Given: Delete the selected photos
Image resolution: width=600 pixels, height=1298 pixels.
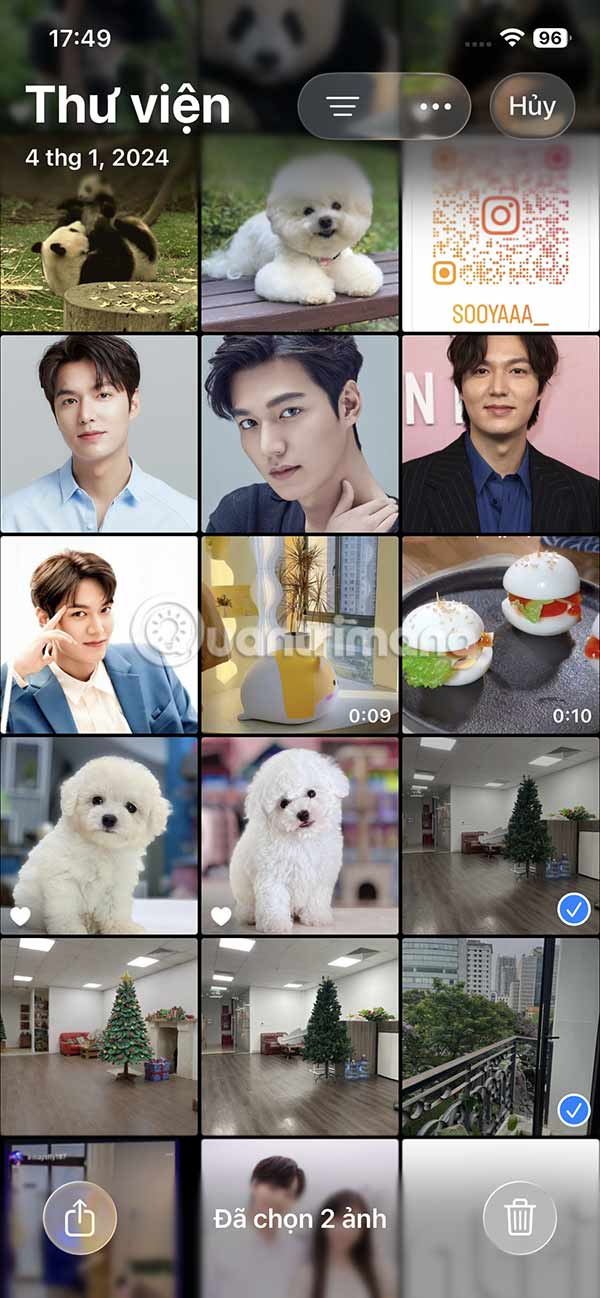Looking at the screenshot, I should (x=519, y=1218).
